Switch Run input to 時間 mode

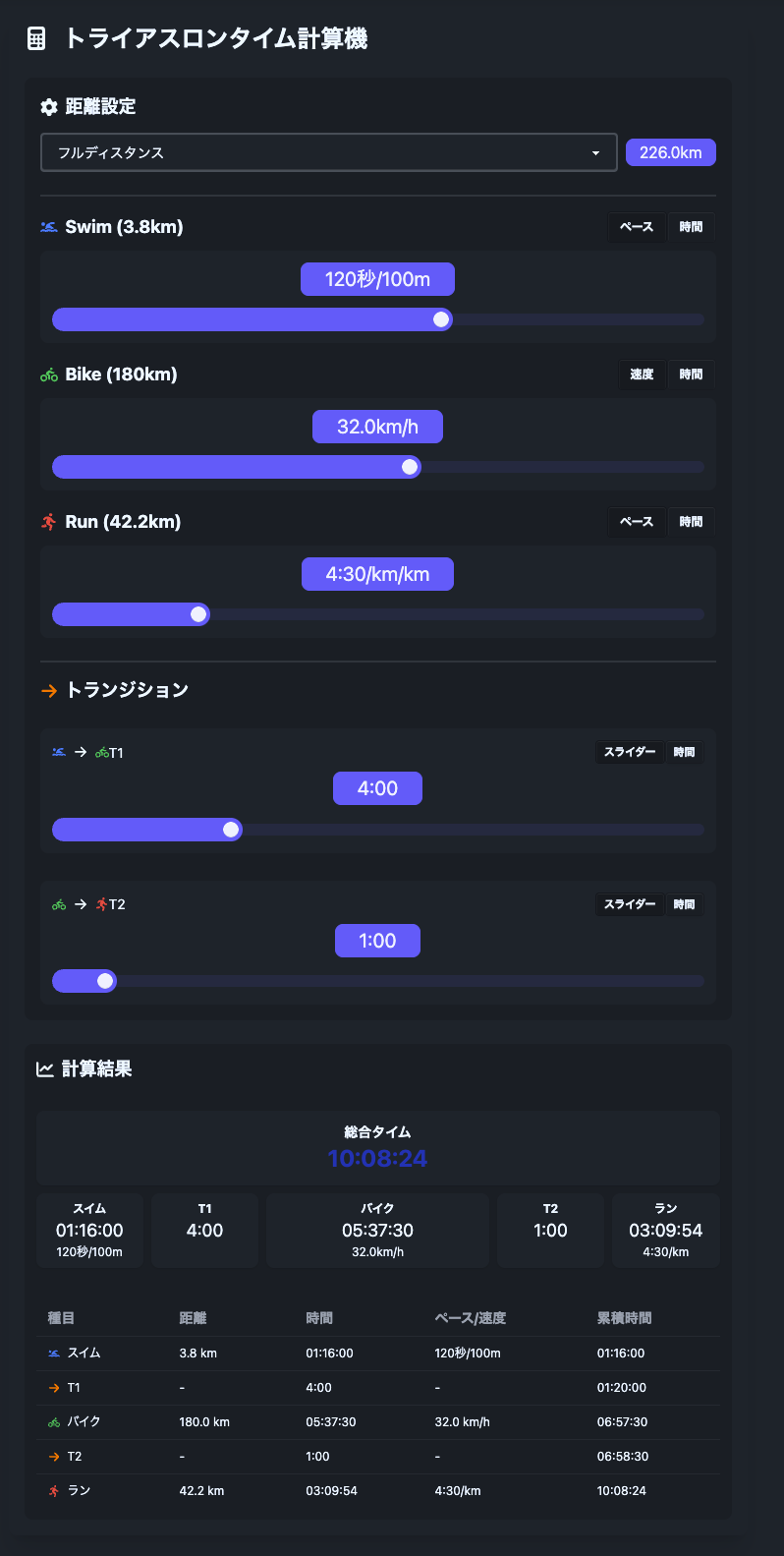(x=692, y=522)
